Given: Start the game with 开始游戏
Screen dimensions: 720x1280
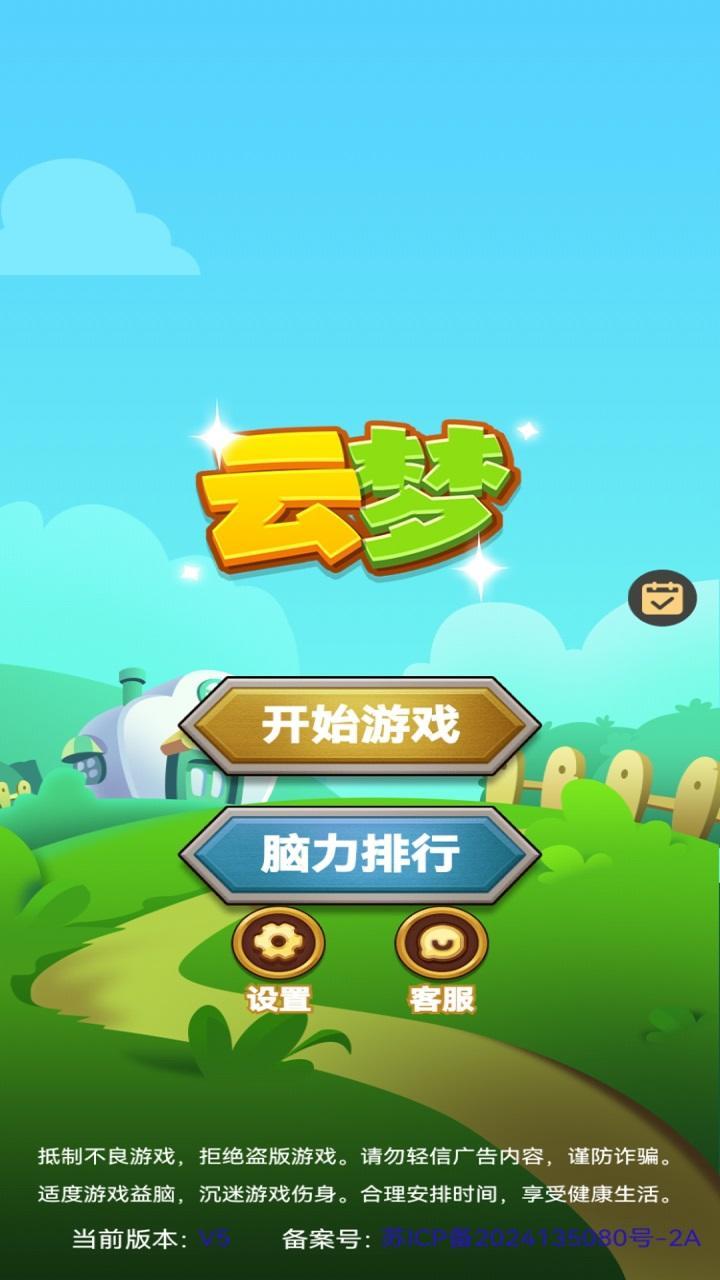Looking at the screenshot, I should tap(360, 725).
